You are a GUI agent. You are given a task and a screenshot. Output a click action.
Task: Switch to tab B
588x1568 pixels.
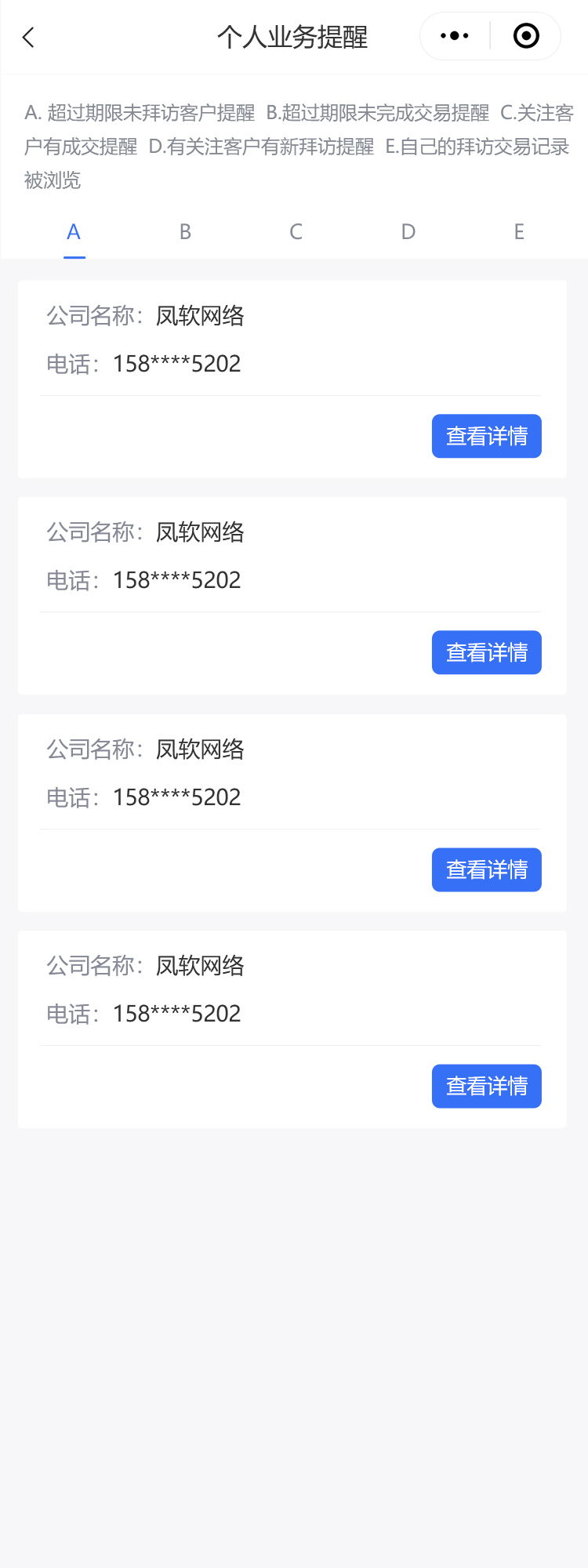185,232
